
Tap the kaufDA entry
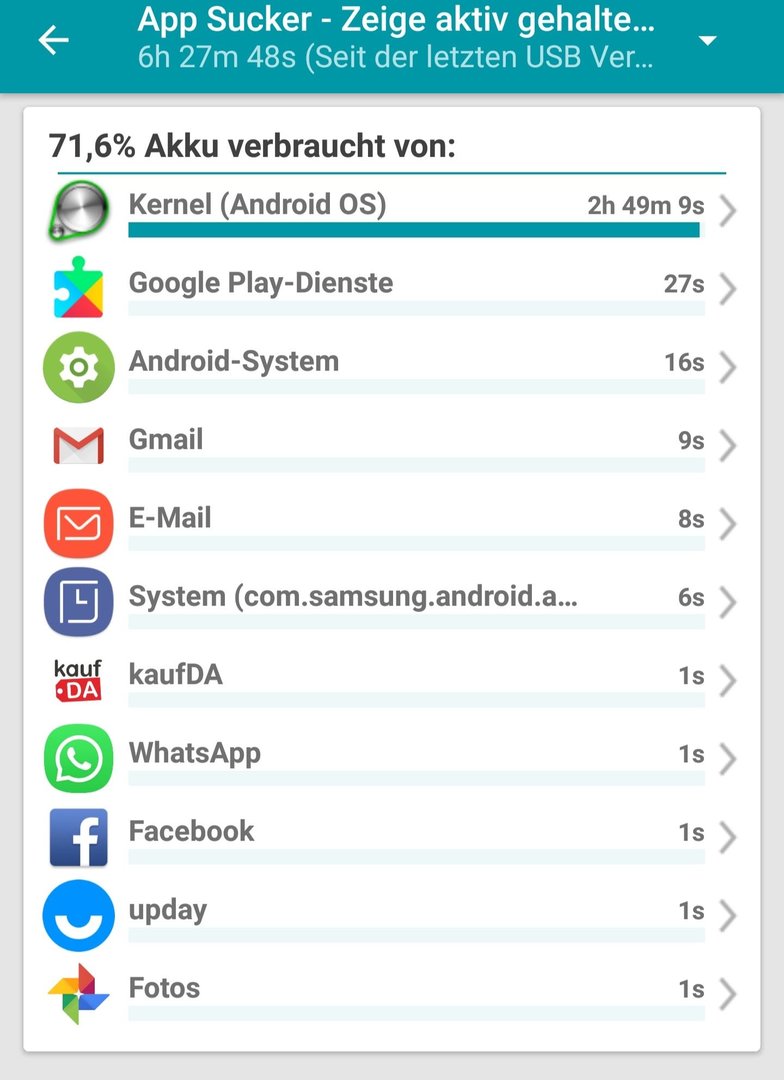(x=390, y=679)
